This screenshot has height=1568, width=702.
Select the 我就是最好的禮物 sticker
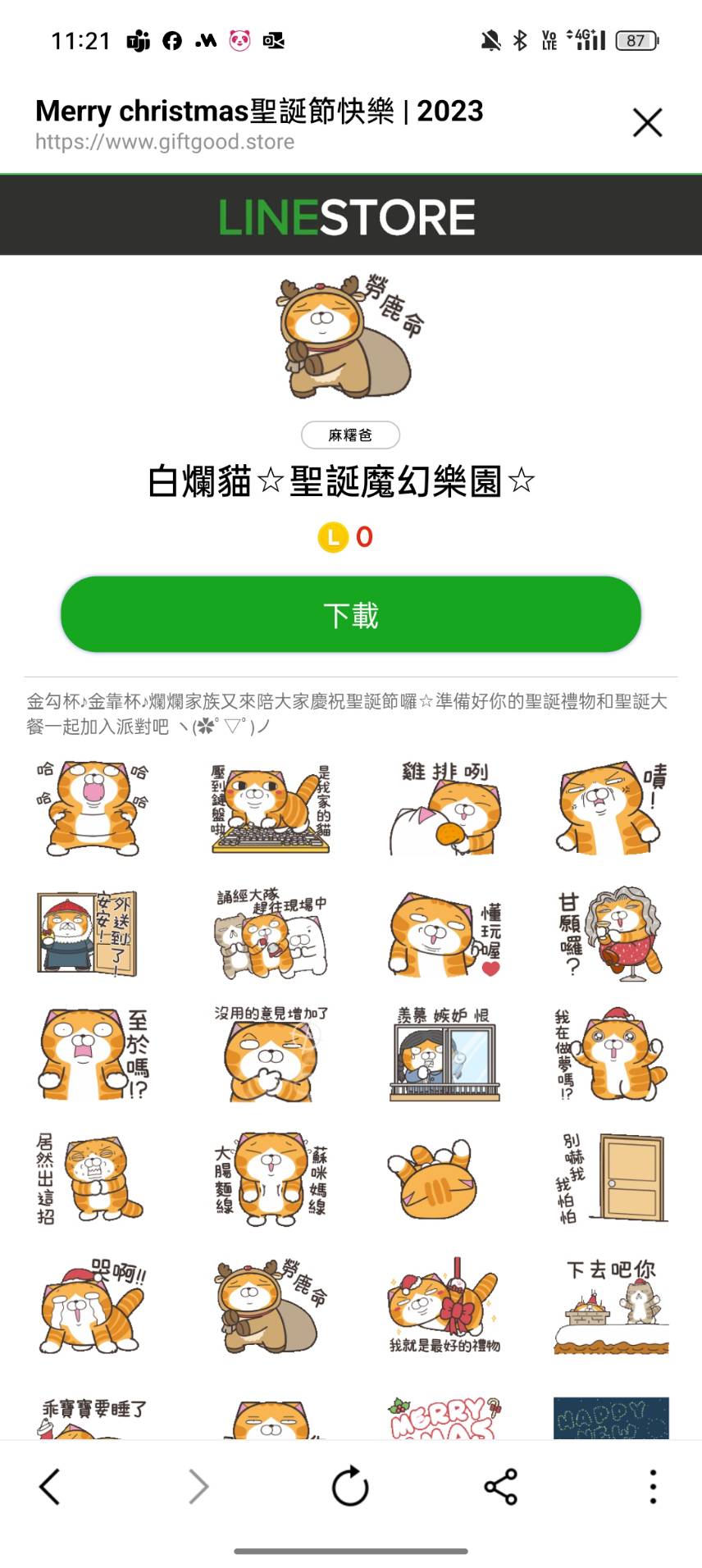(444, 1306)
